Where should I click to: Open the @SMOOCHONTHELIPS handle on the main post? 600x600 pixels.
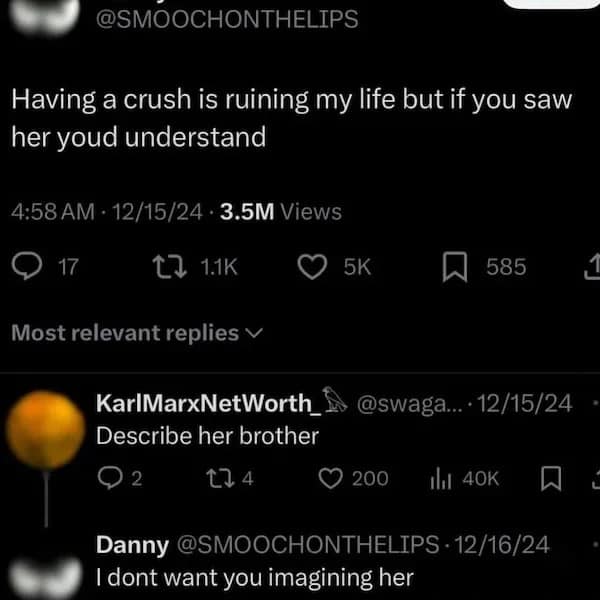[x=225, y=18]
